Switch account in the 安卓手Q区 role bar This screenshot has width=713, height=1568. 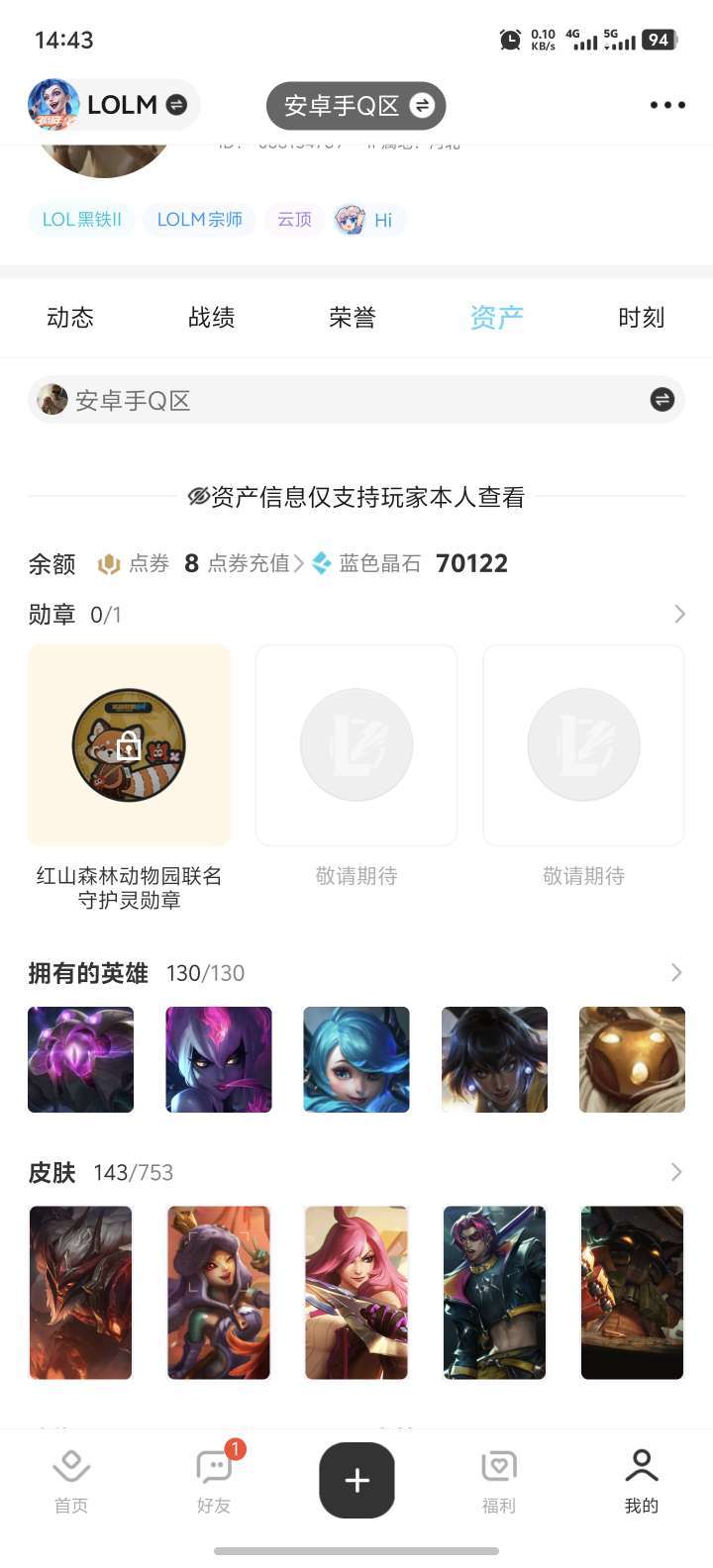662,400
